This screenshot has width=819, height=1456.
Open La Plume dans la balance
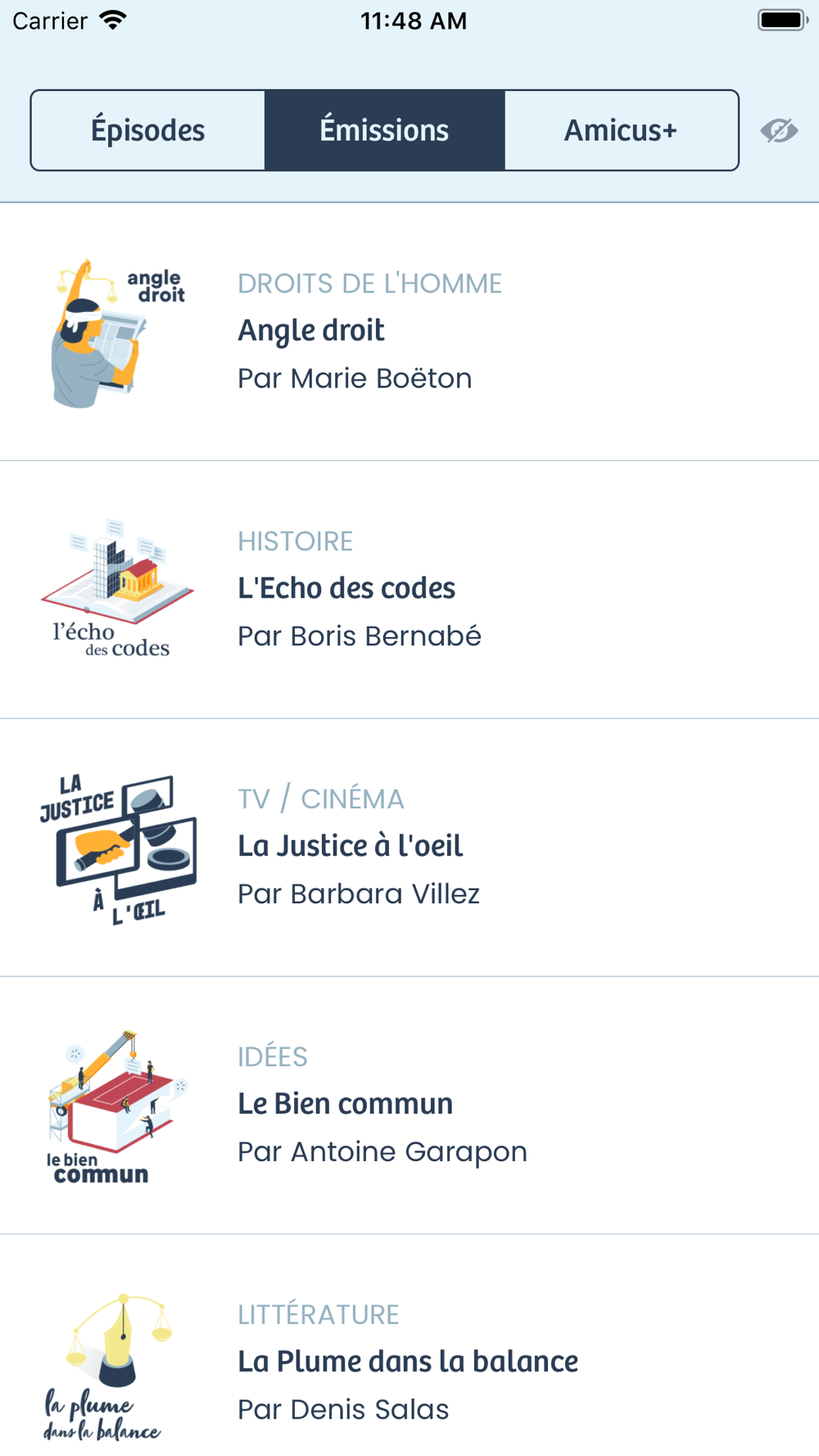(x=409, y=1345)
